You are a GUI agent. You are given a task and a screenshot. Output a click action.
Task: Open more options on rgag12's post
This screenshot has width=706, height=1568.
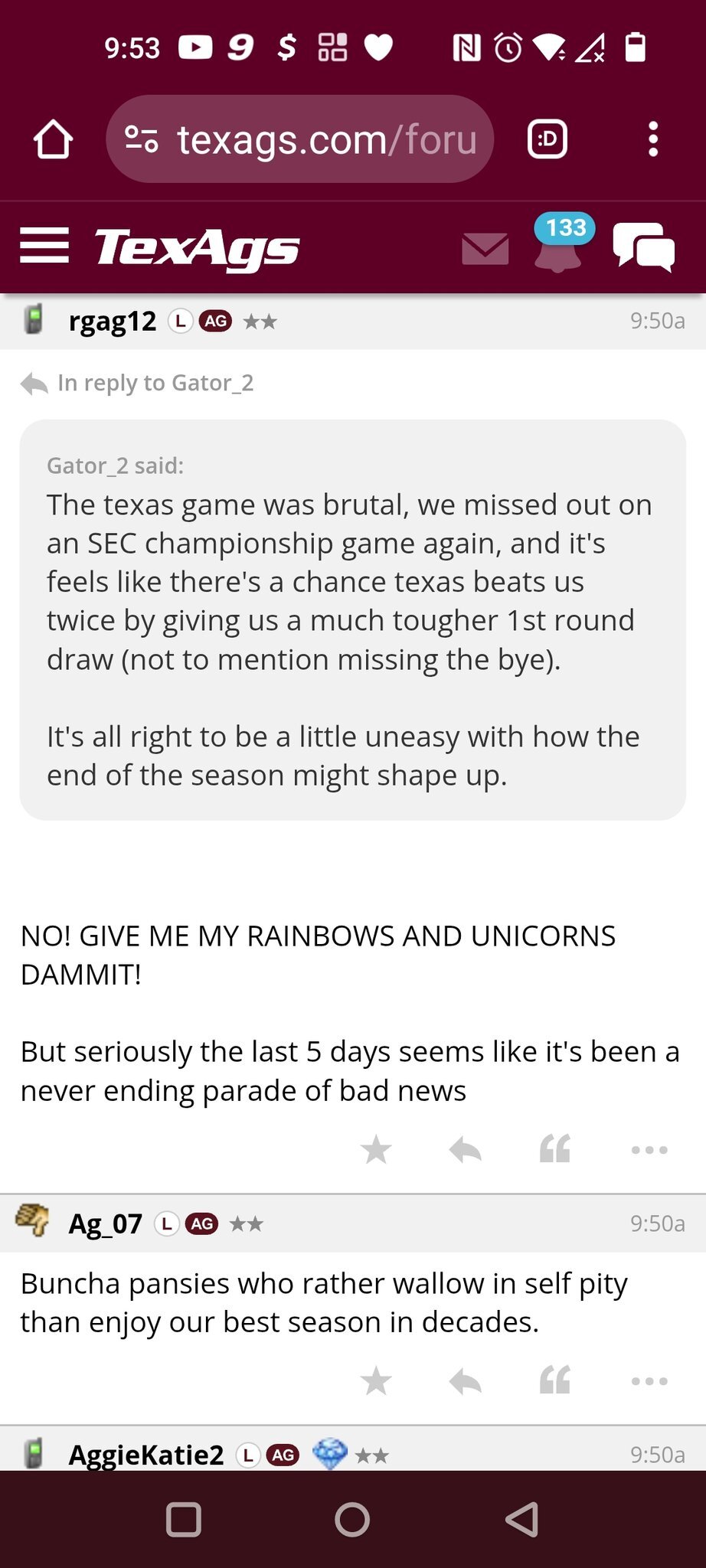[x=649, y=1149]
